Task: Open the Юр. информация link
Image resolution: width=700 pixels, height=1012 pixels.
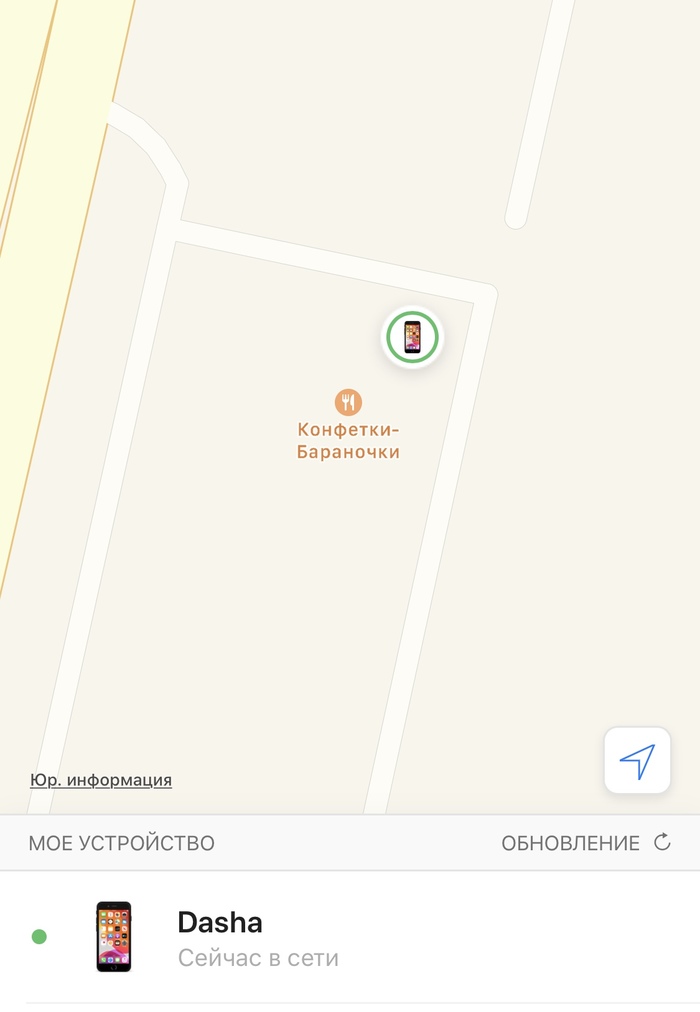Action: [x=101, y=780]
